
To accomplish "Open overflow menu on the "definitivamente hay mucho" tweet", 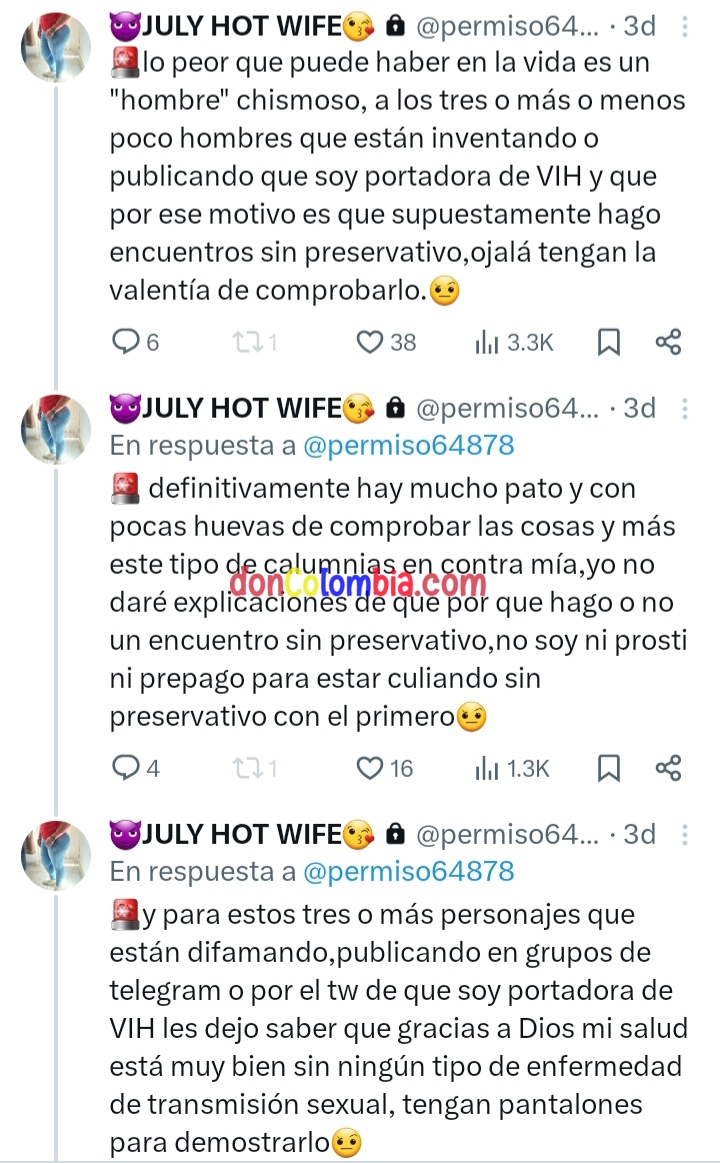I will coord(686,408).
